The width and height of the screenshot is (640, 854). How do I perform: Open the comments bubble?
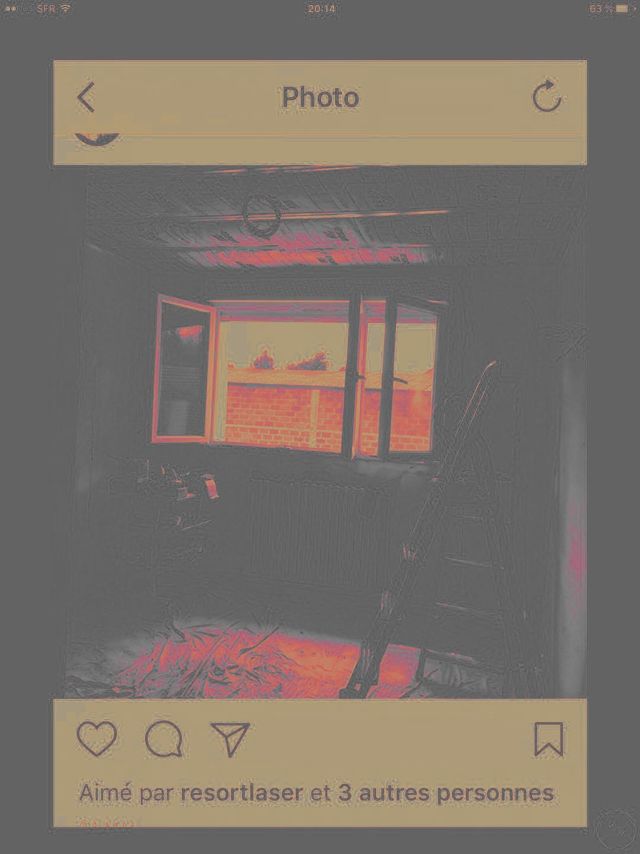tap(164, 739)
